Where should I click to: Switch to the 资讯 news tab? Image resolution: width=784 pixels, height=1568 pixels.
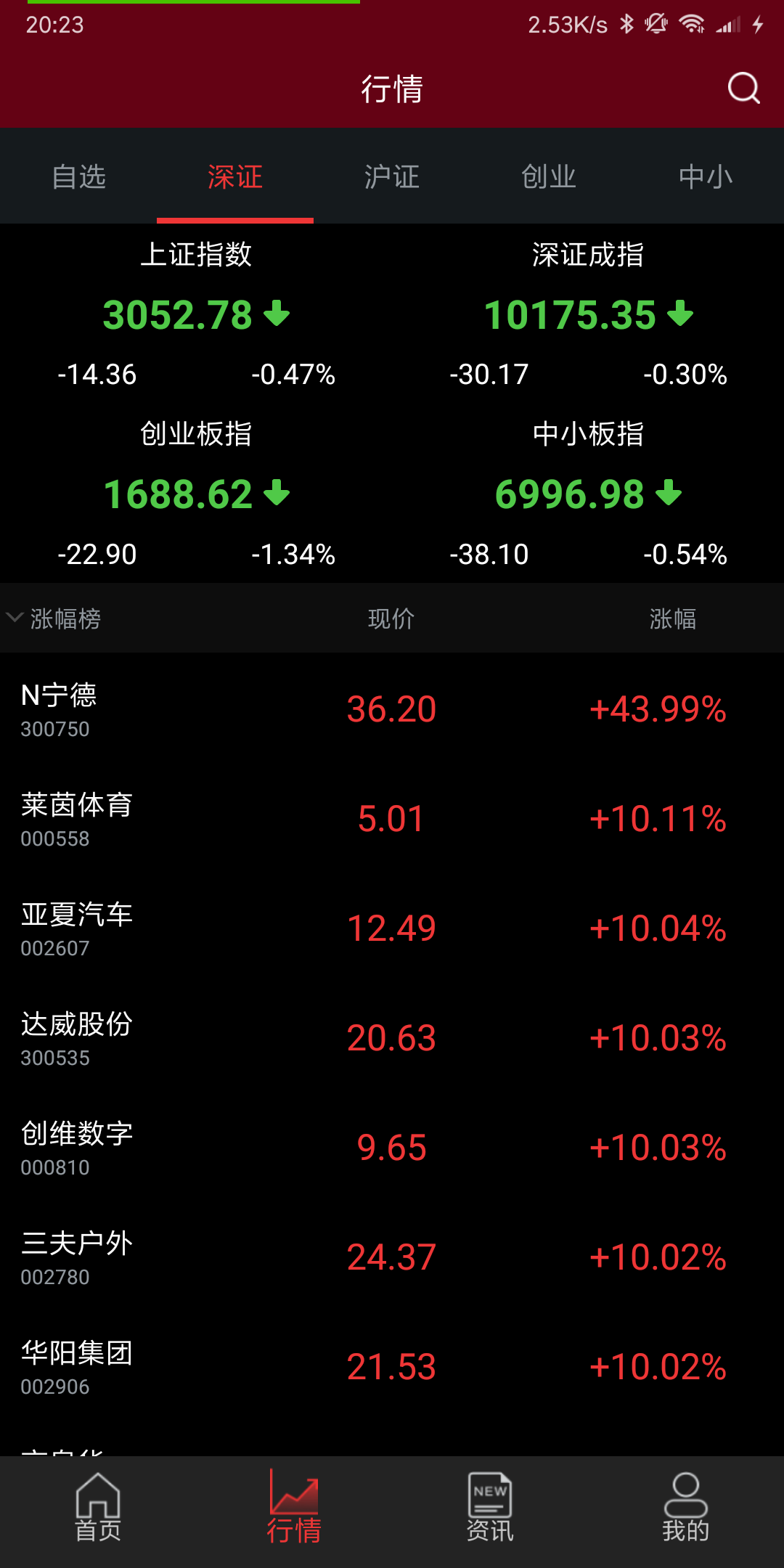click(490, 1508)
